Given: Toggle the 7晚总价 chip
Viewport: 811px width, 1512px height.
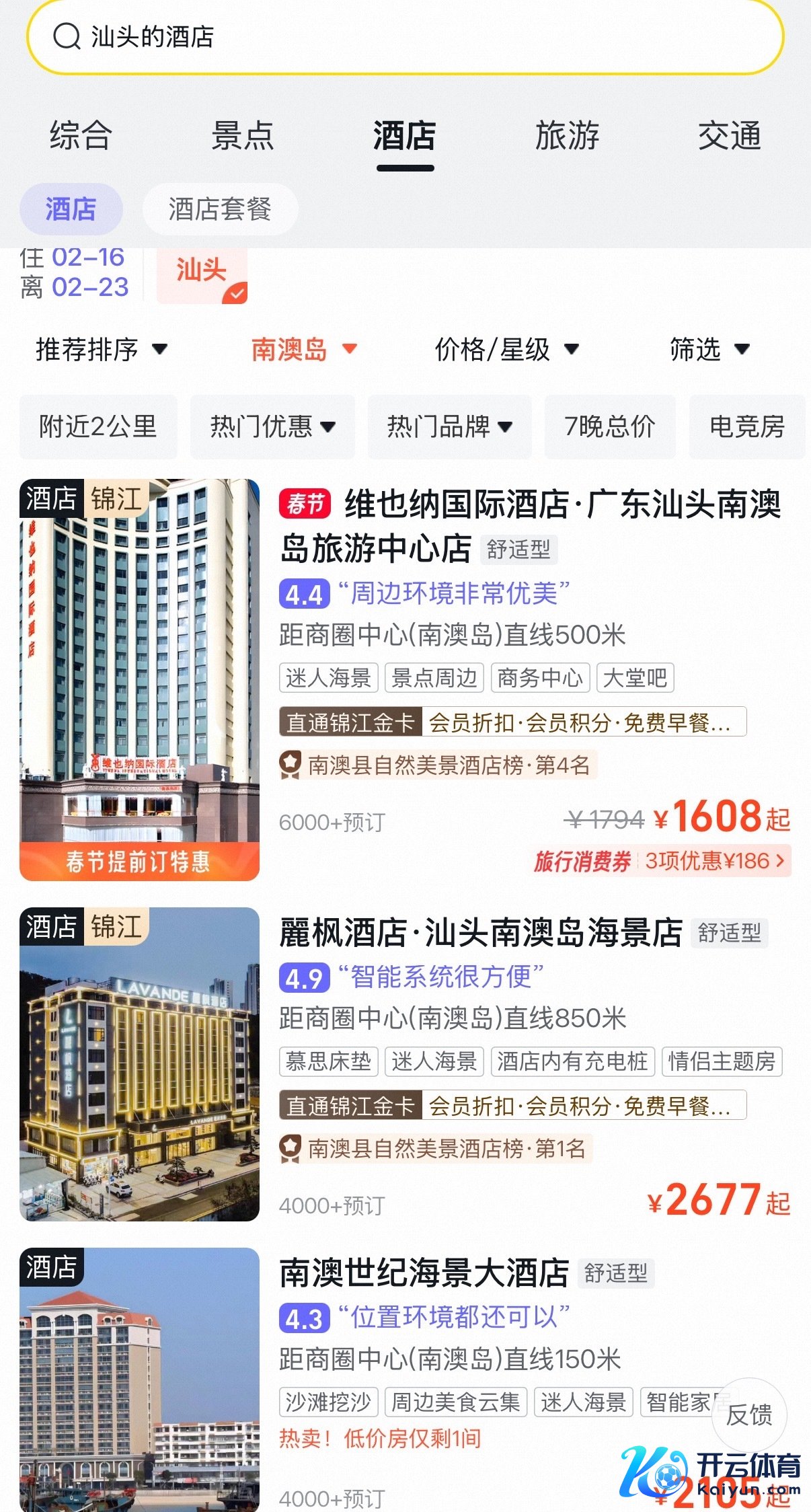Looking at the screenshot, I should [x=610, y=426].
